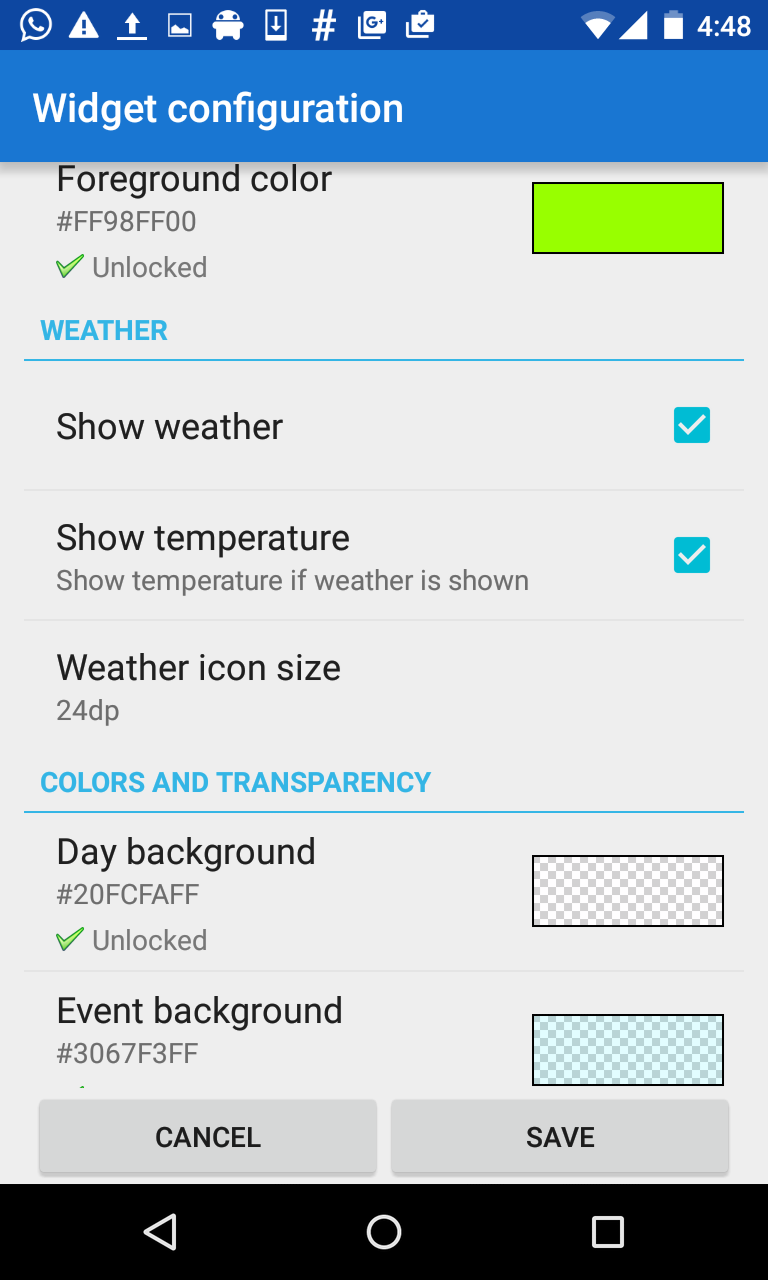Open the Weather icon size setting
Viewport: 768px width, 1280px height.
click(x=198, y=685)
